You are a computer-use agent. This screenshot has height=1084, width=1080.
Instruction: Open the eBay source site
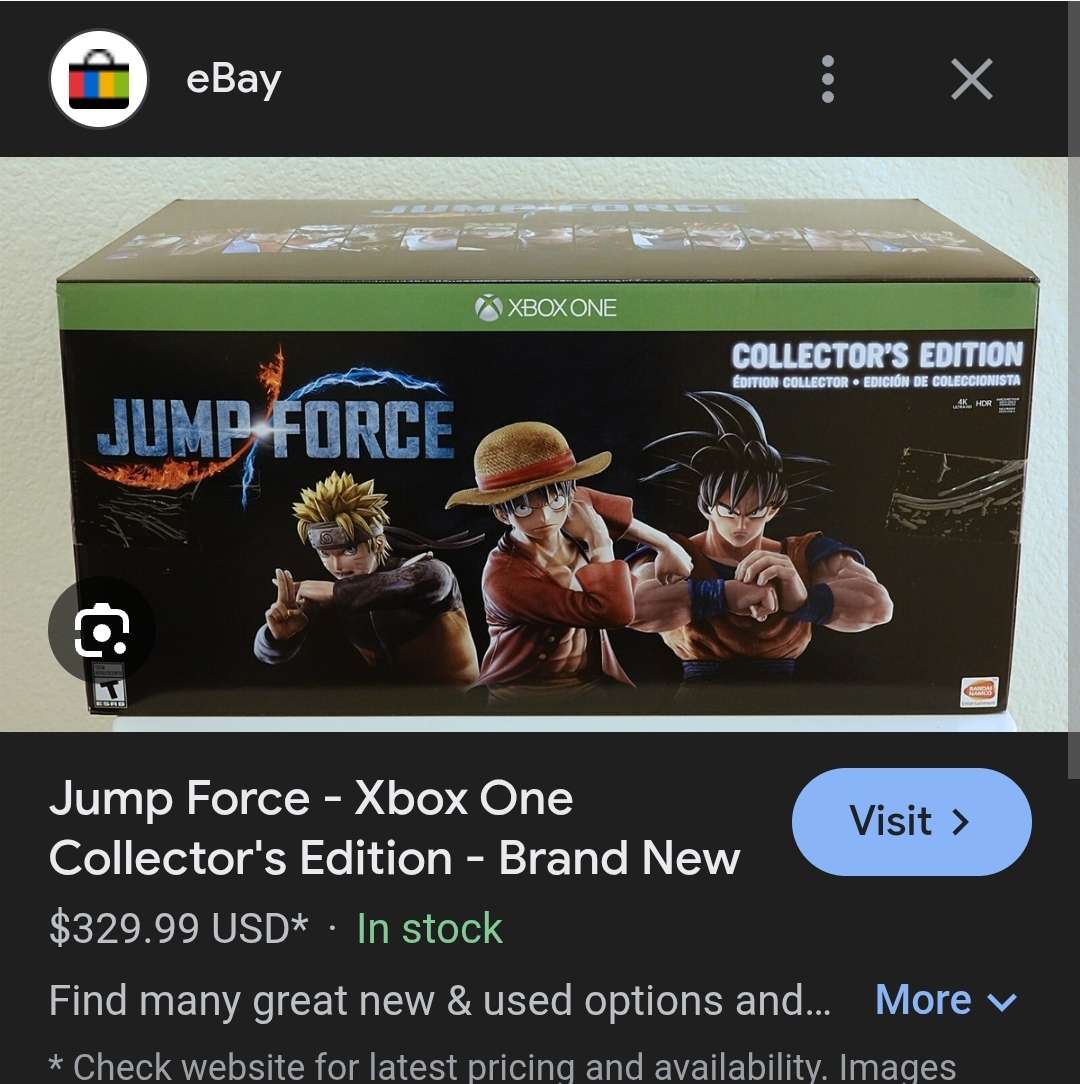pos(233,79)
